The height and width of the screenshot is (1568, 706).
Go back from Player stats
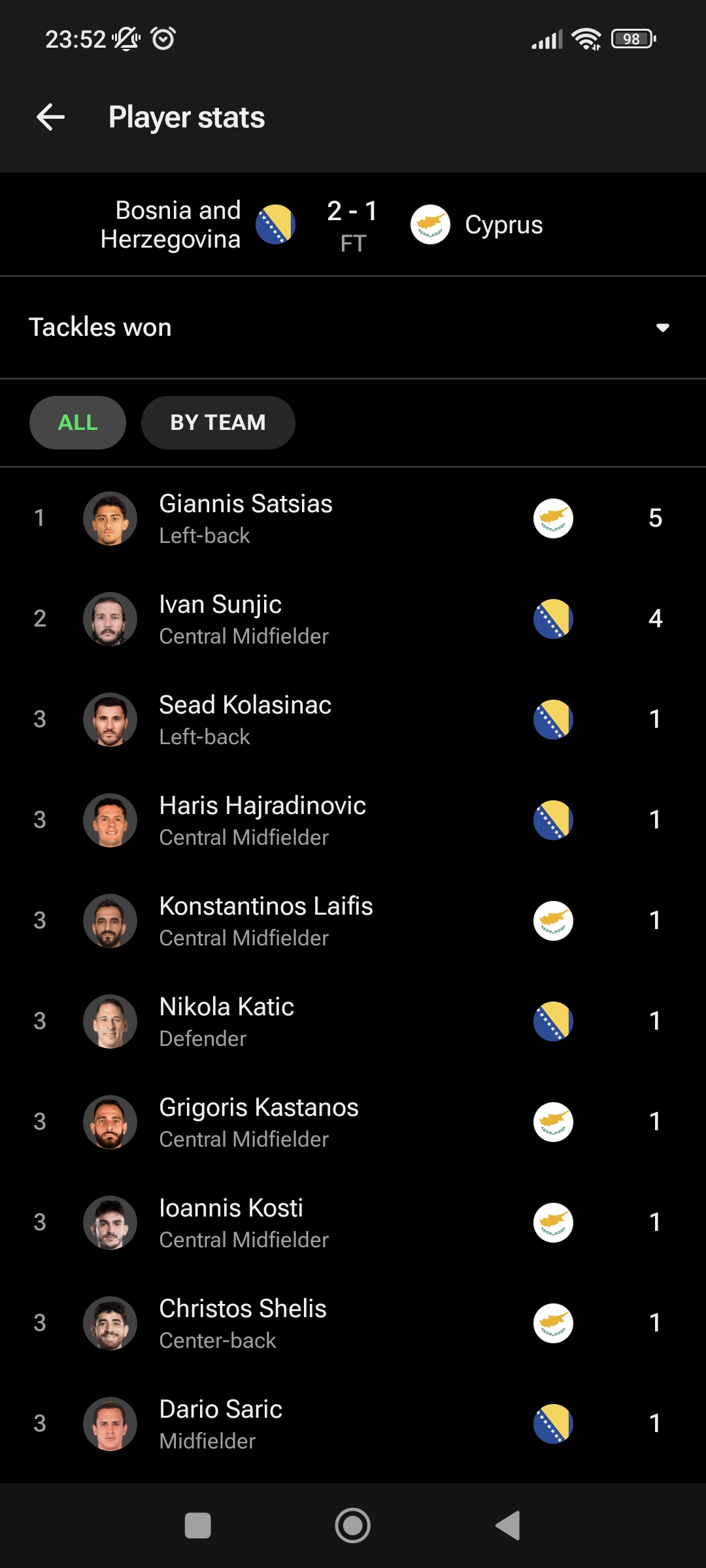click(x=50, y=118)
